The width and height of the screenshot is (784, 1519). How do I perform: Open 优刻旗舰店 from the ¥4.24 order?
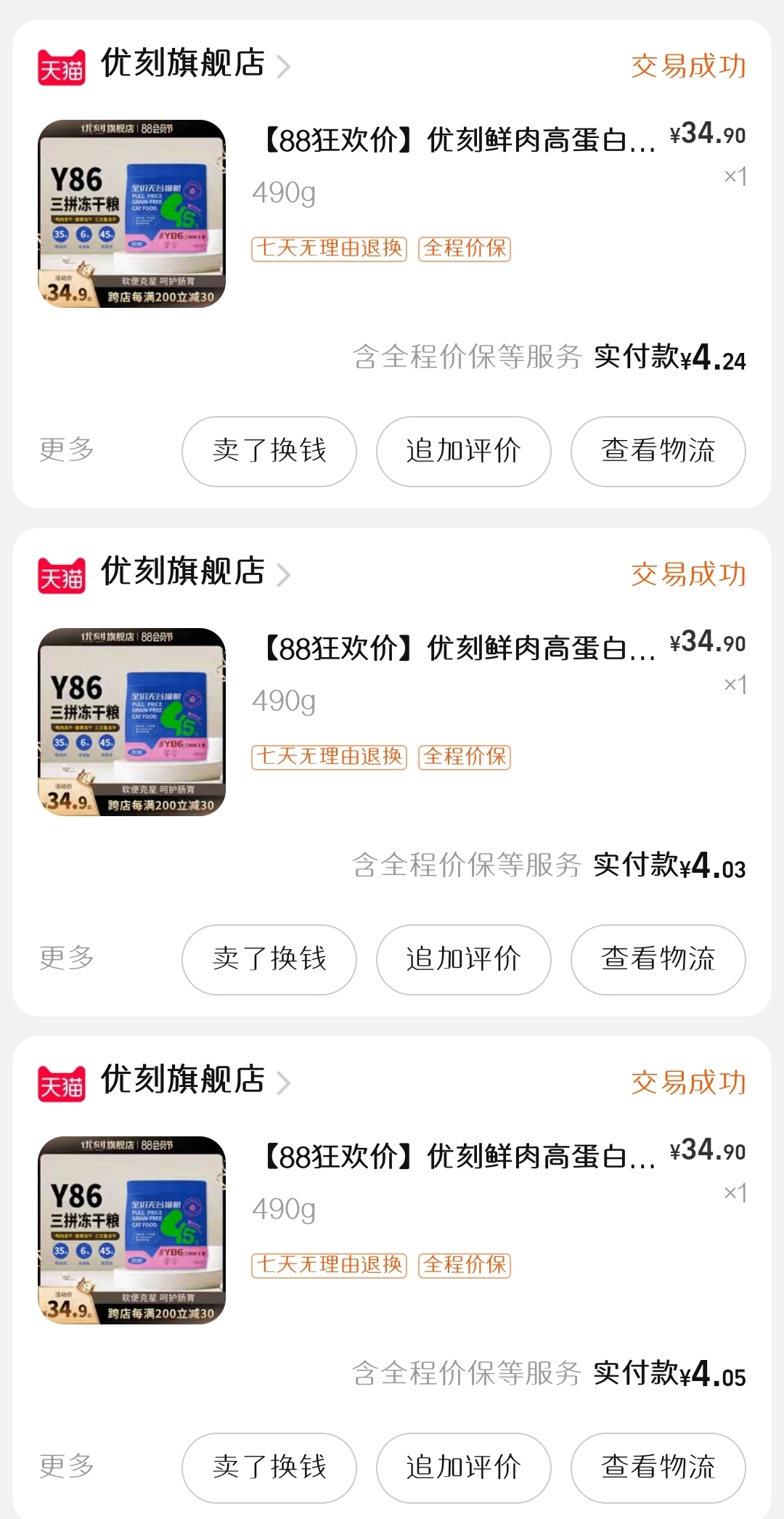(x=182, y=64)
